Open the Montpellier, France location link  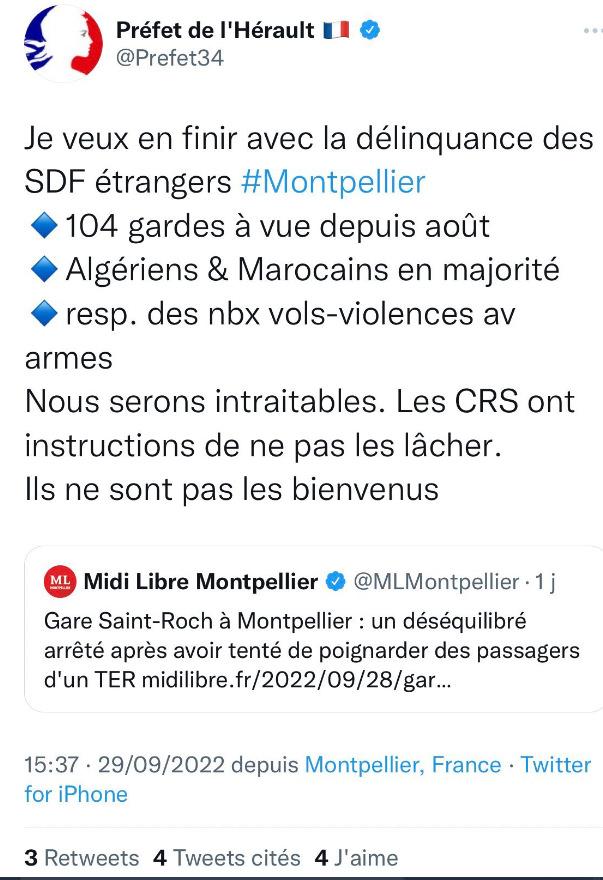click(x=403, y=765)
